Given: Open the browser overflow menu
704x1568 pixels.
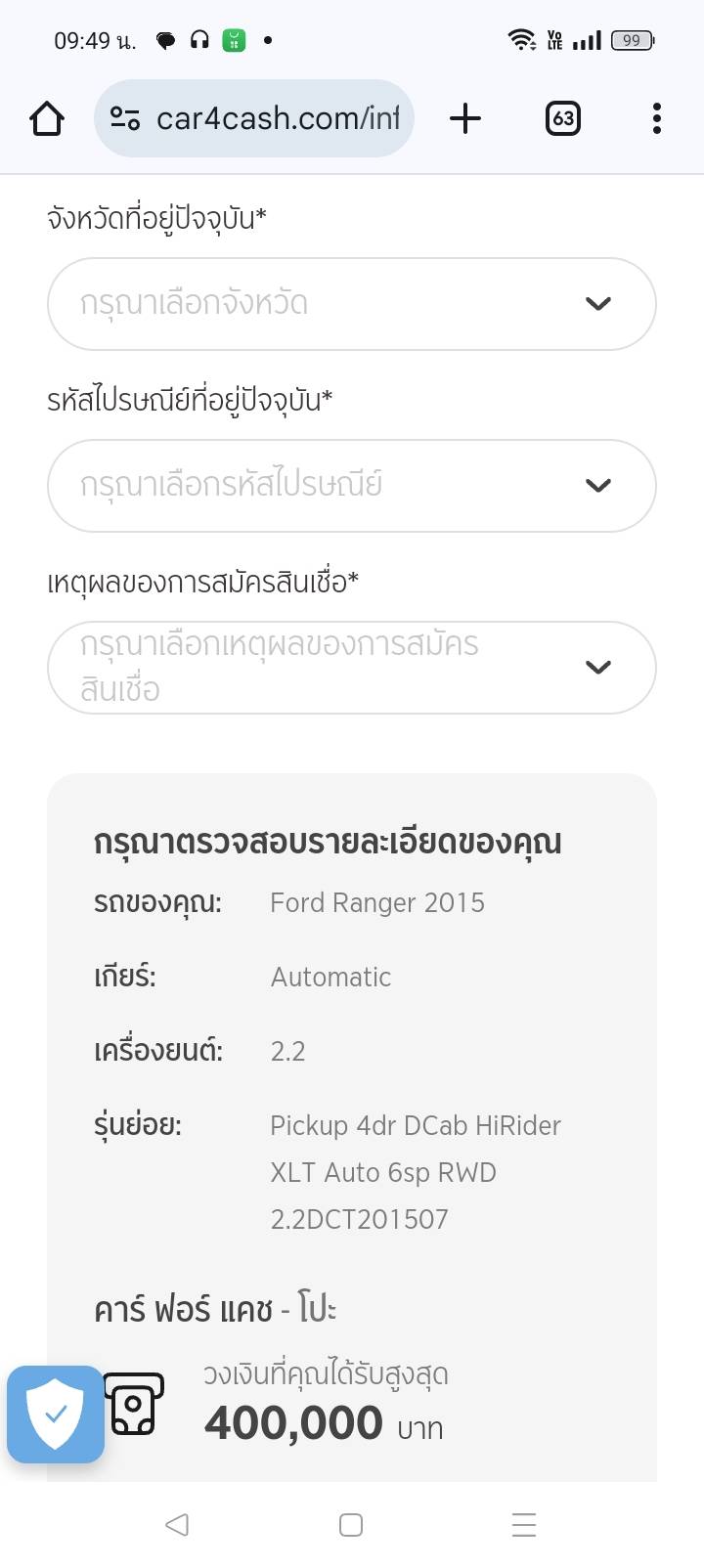Looking at the screenshot, I should 656,119.
